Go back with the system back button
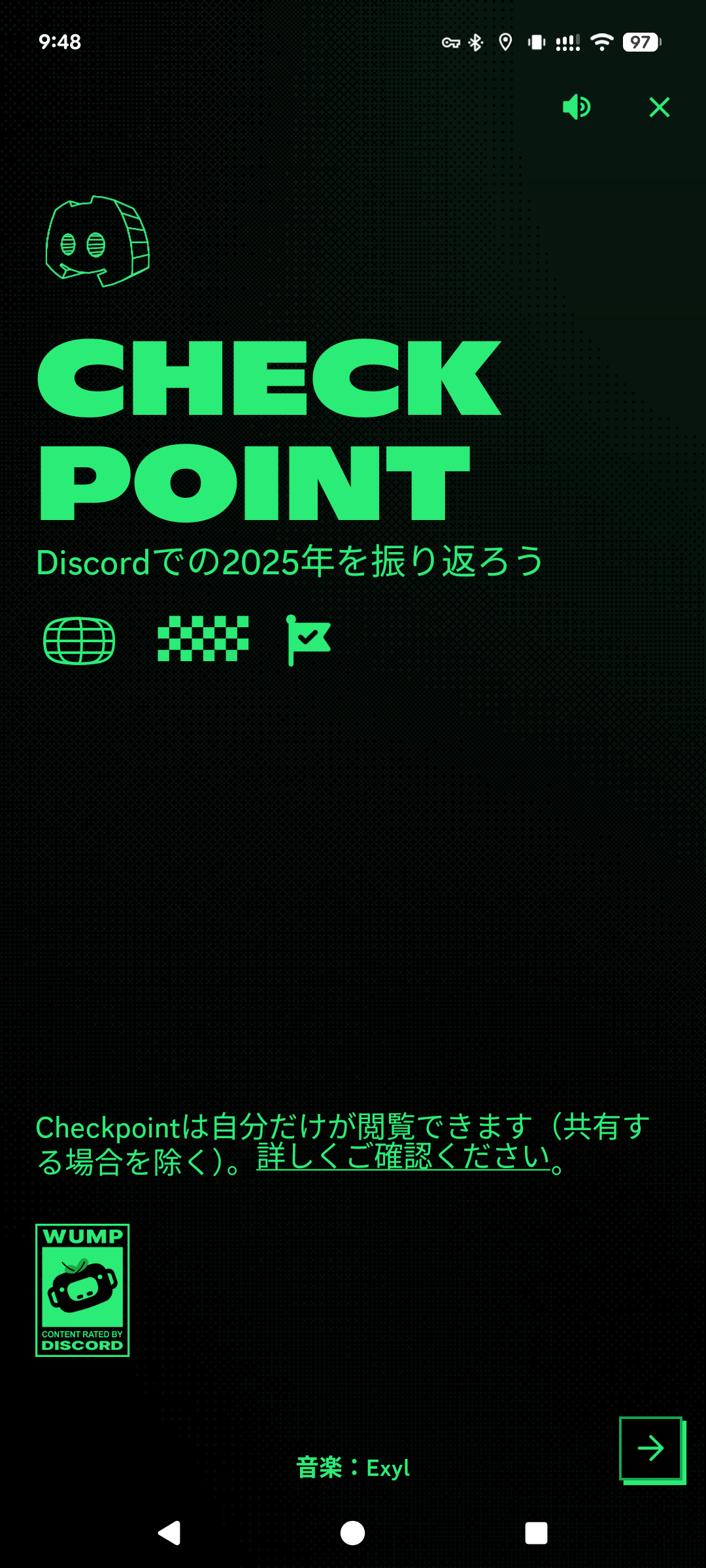Image resolution: width=706 pixels, height=1568 pixels. 170,1533
